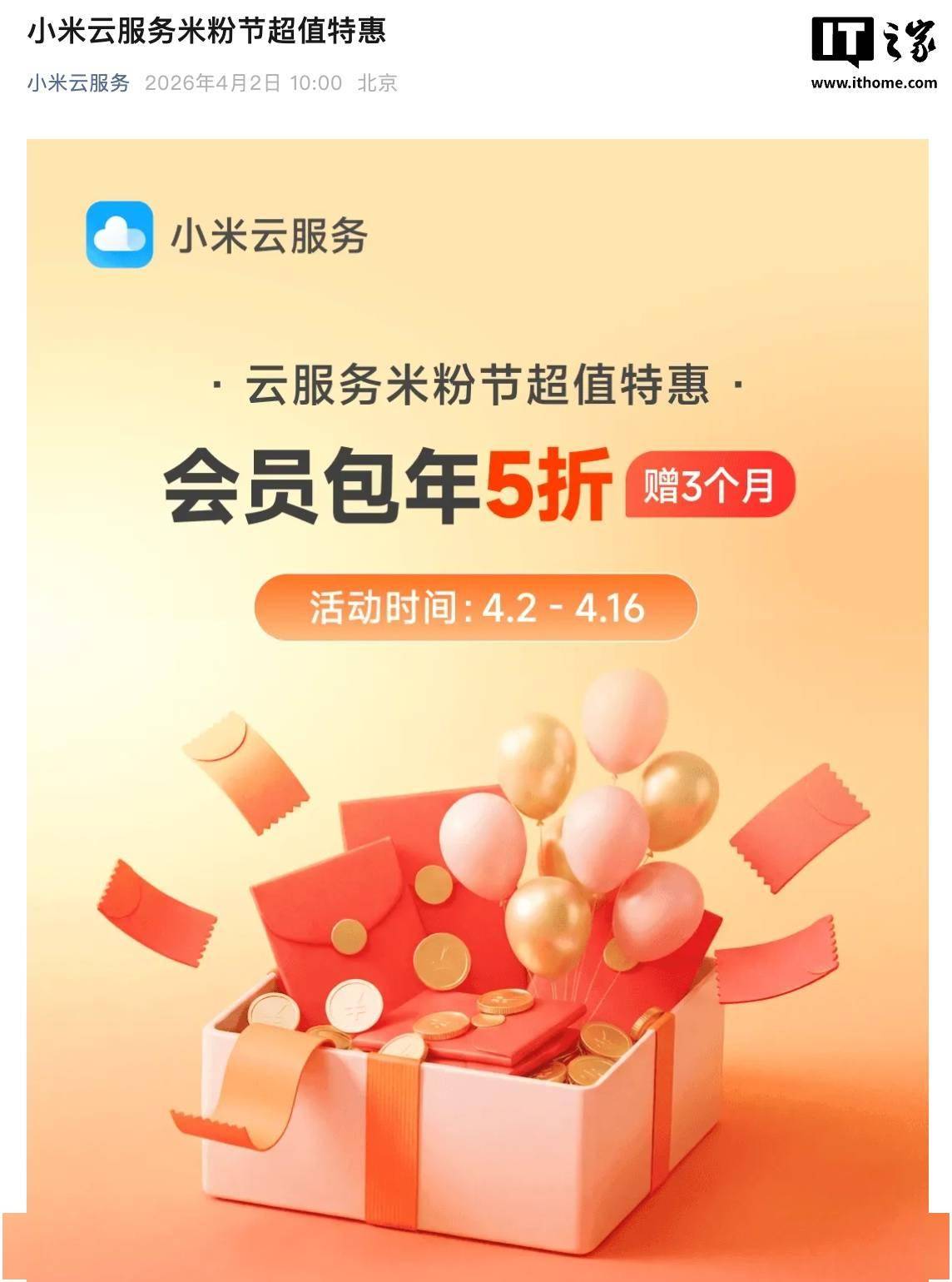Open the 小米云服务 account link
This screenshot has width=952, height=1282.
pos(78,83)
